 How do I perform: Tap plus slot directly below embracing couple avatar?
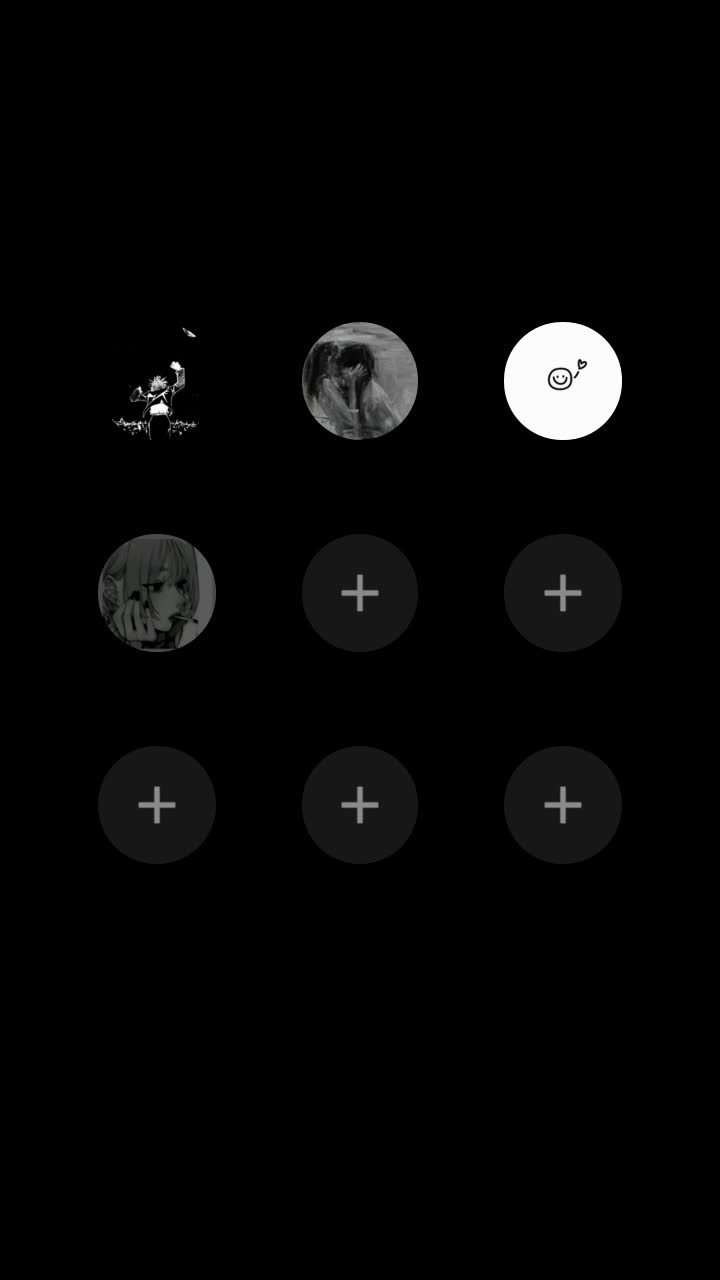tap(360, 593)
